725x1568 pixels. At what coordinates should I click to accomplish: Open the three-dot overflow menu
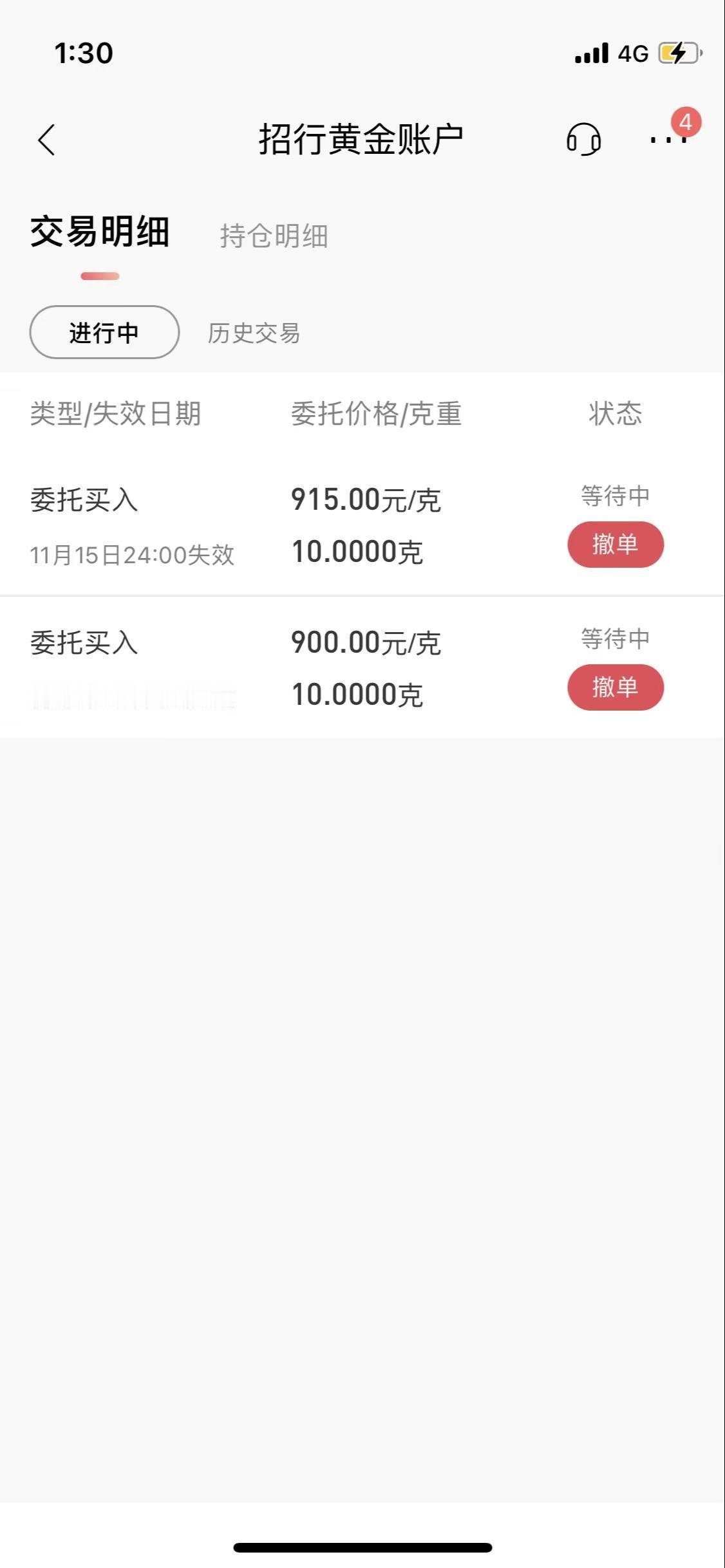point(668,139)
